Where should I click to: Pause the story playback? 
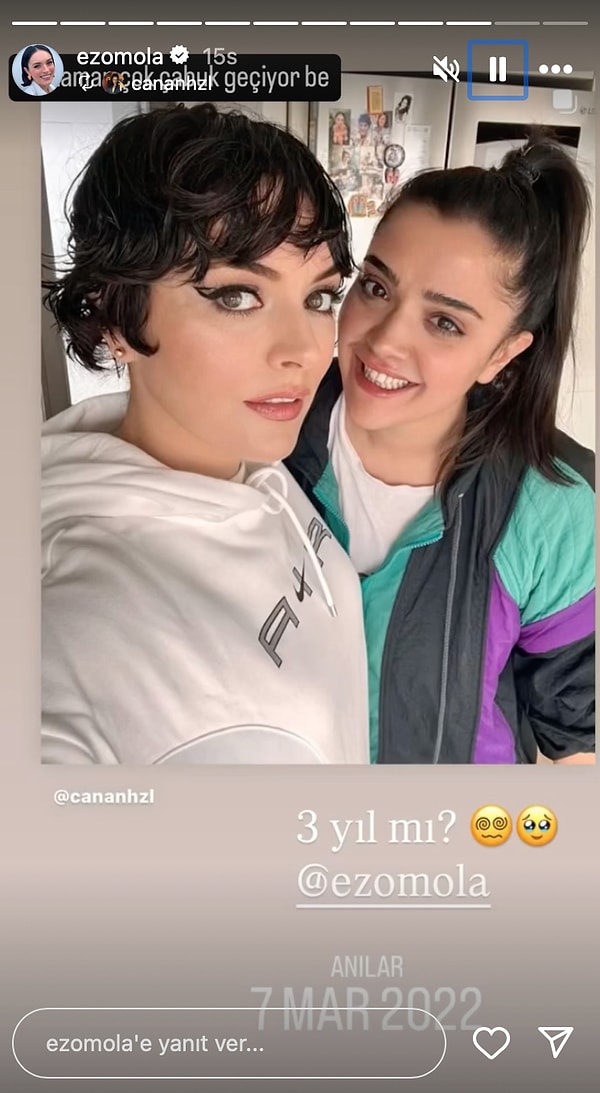(x=497, y=69)
